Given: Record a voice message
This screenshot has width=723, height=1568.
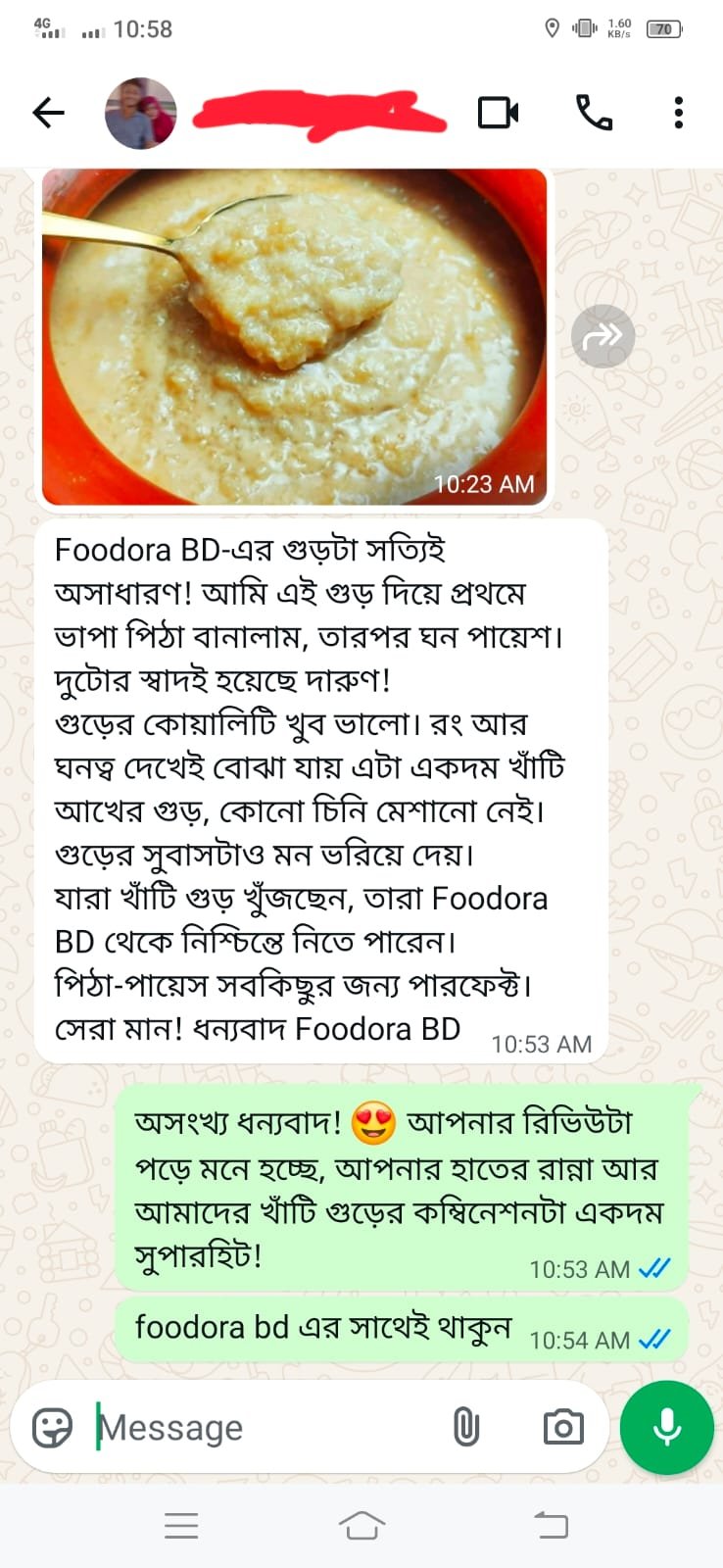Looking at the screenshot, I should (x=666, y=1428).
